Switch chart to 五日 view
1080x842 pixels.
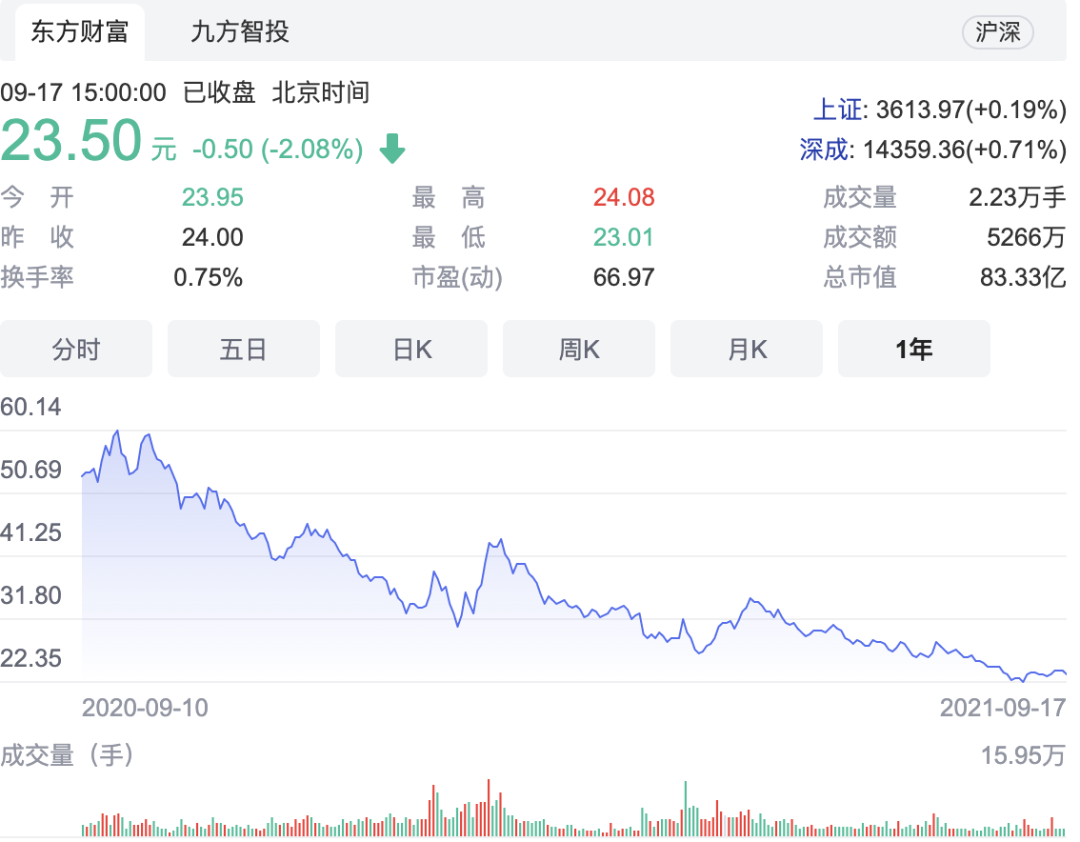click(243, 349)
